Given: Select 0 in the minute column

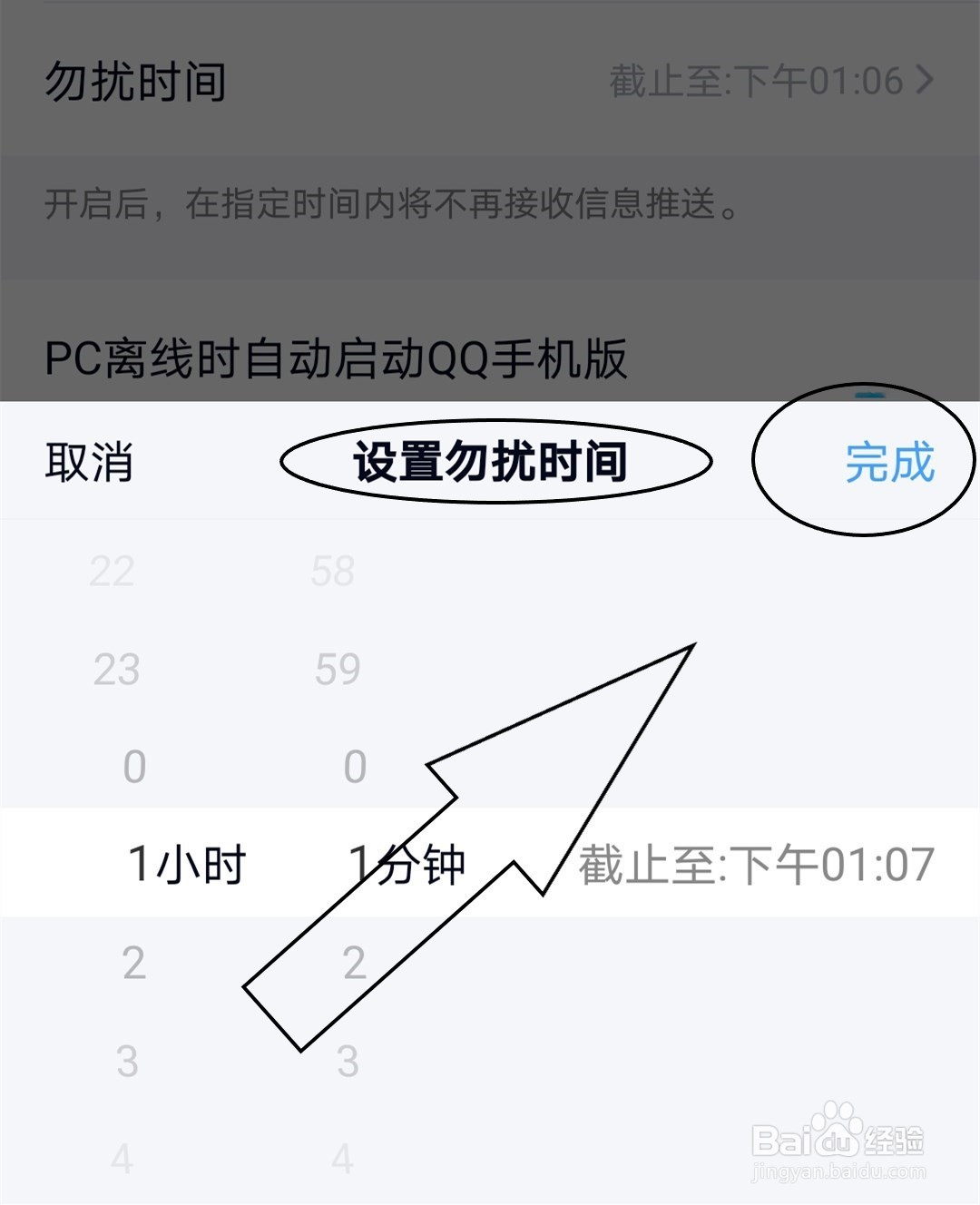Looking at the screenshot, I should [352, 767].
